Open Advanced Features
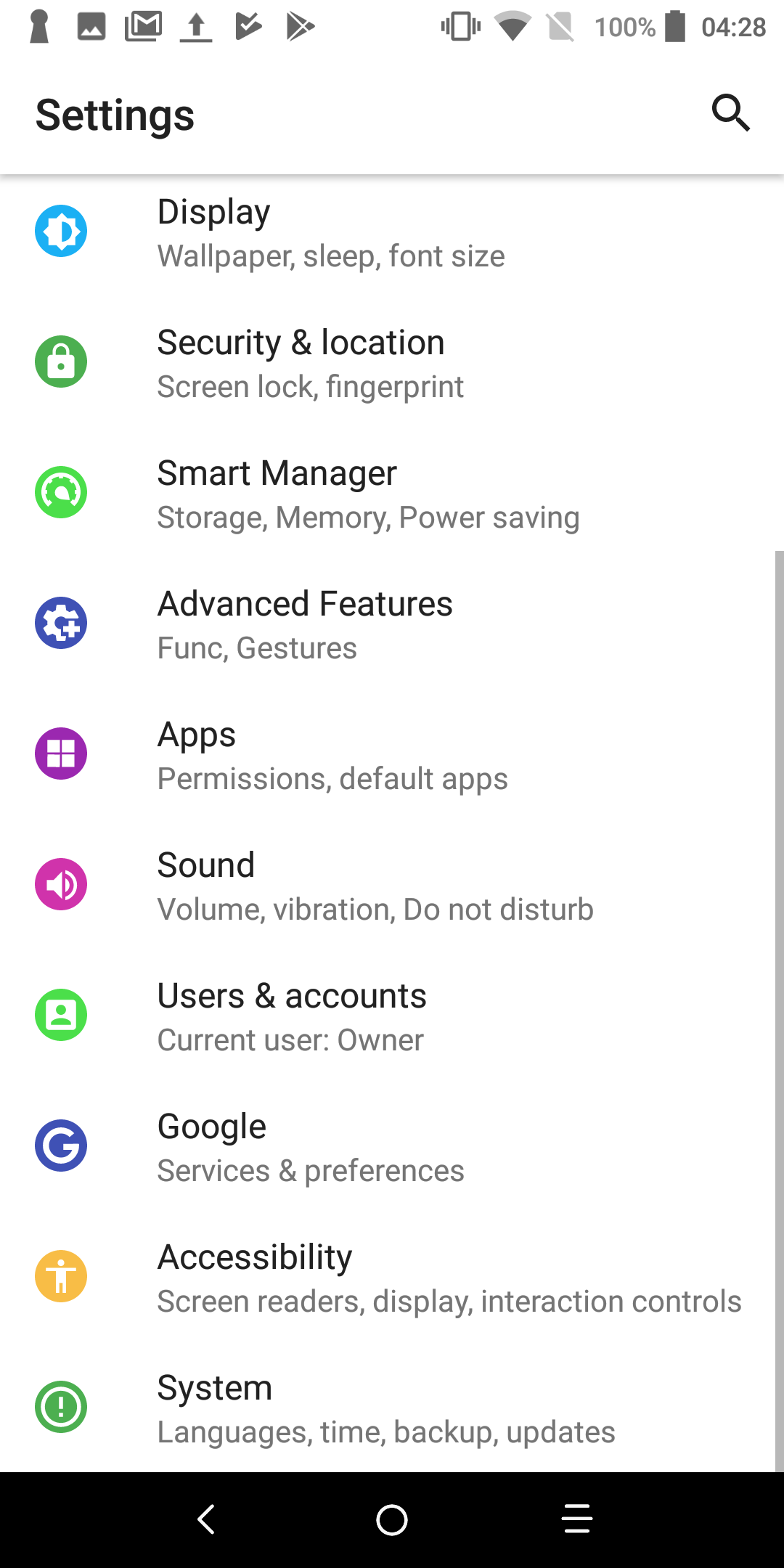 [392, 624]
